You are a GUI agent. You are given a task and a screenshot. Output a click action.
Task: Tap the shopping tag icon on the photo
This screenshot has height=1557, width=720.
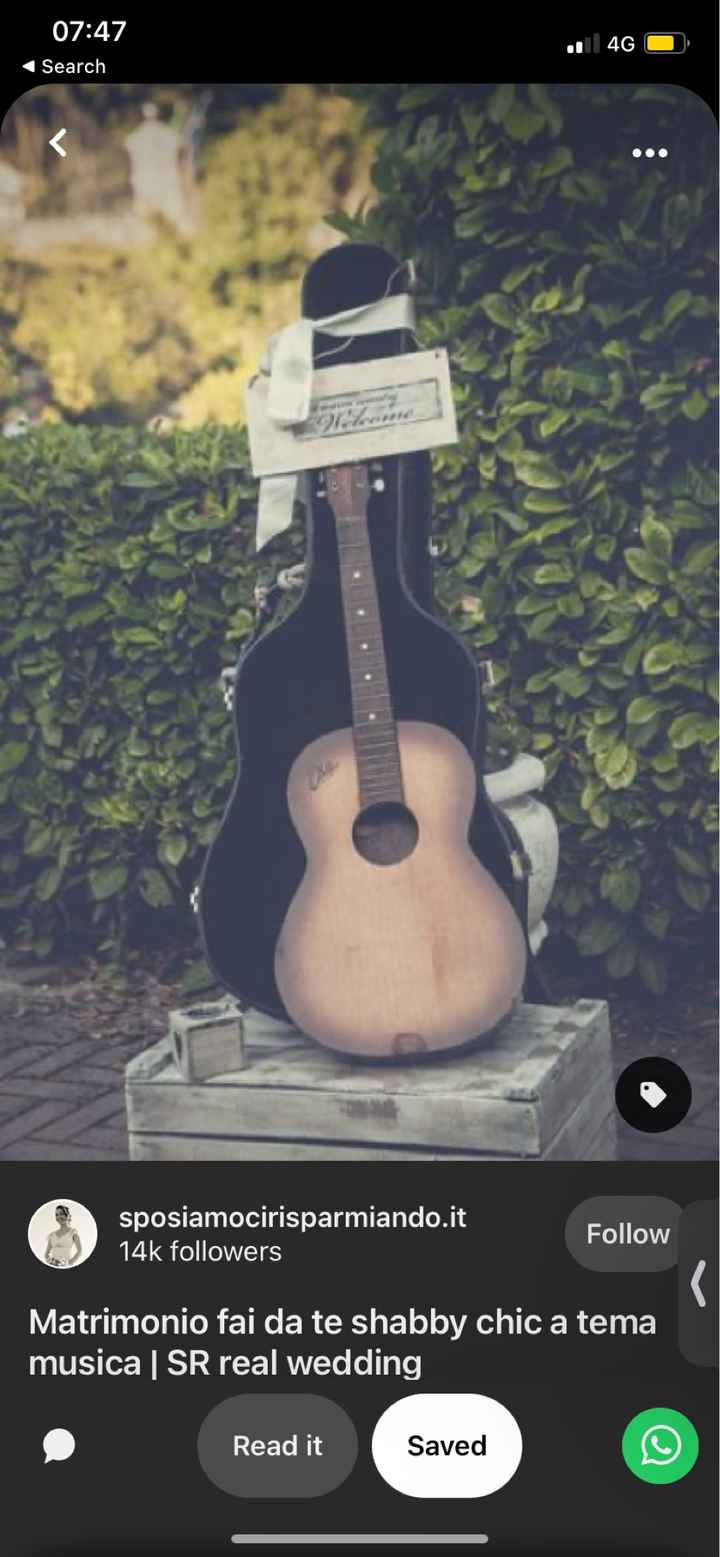pos(653,1095)
